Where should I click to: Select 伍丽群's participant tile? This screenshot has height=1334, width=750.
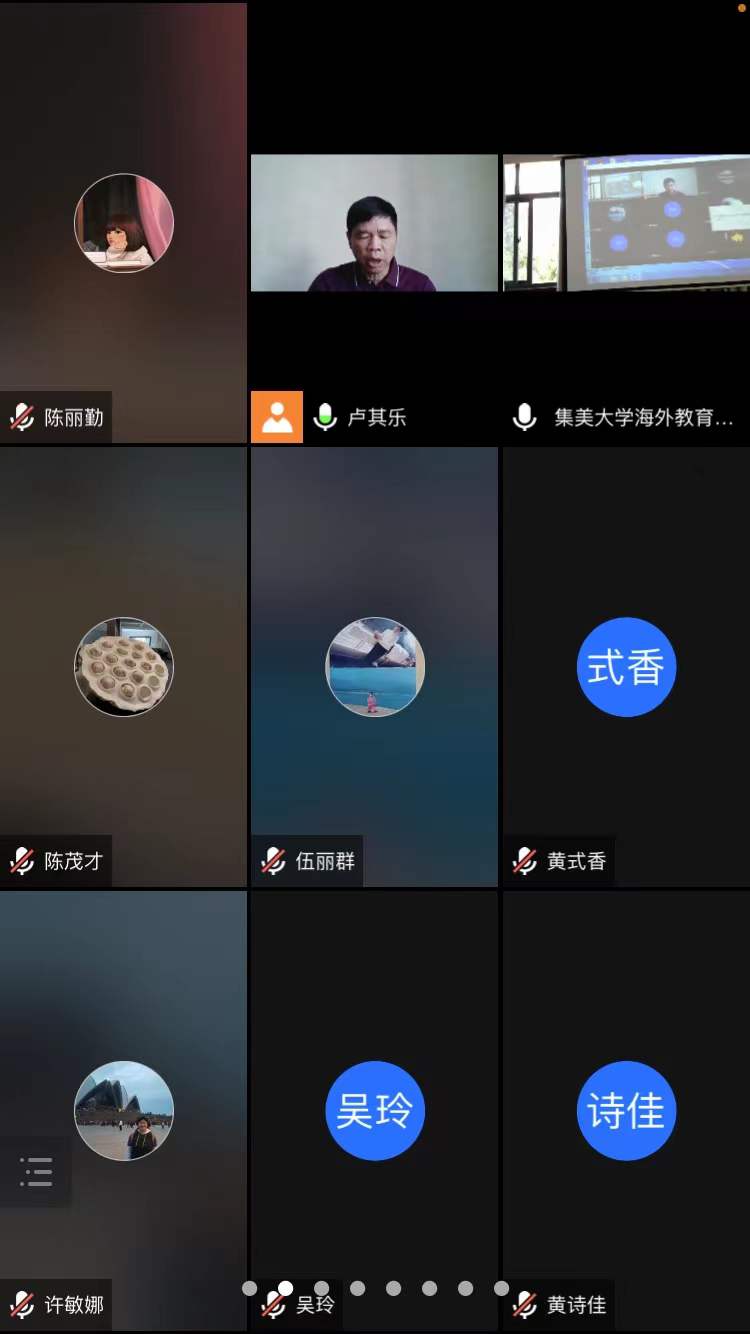coord(374,666)
